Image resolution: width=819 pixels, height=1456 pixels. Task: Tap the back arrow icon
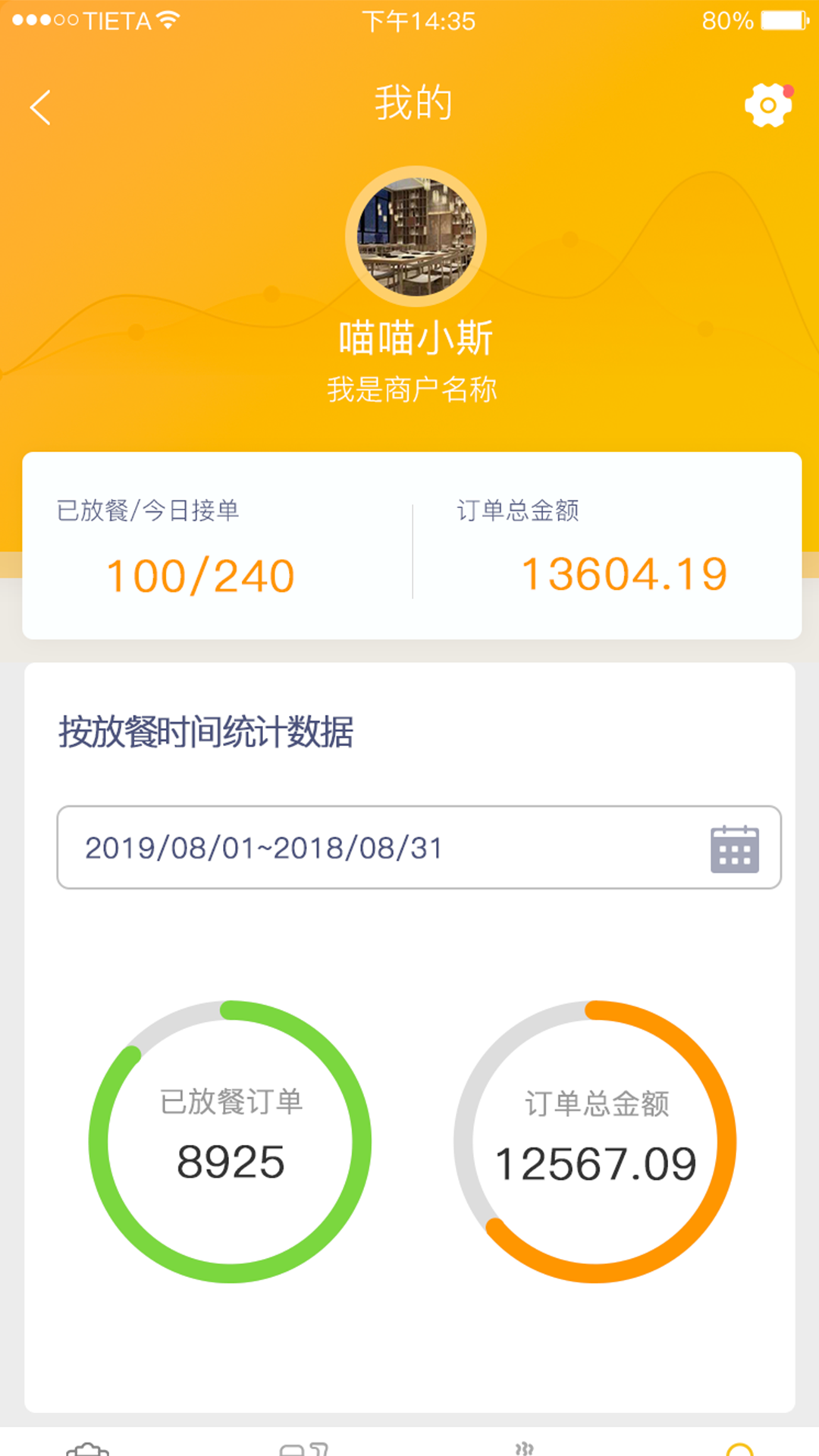pos(39,108)
